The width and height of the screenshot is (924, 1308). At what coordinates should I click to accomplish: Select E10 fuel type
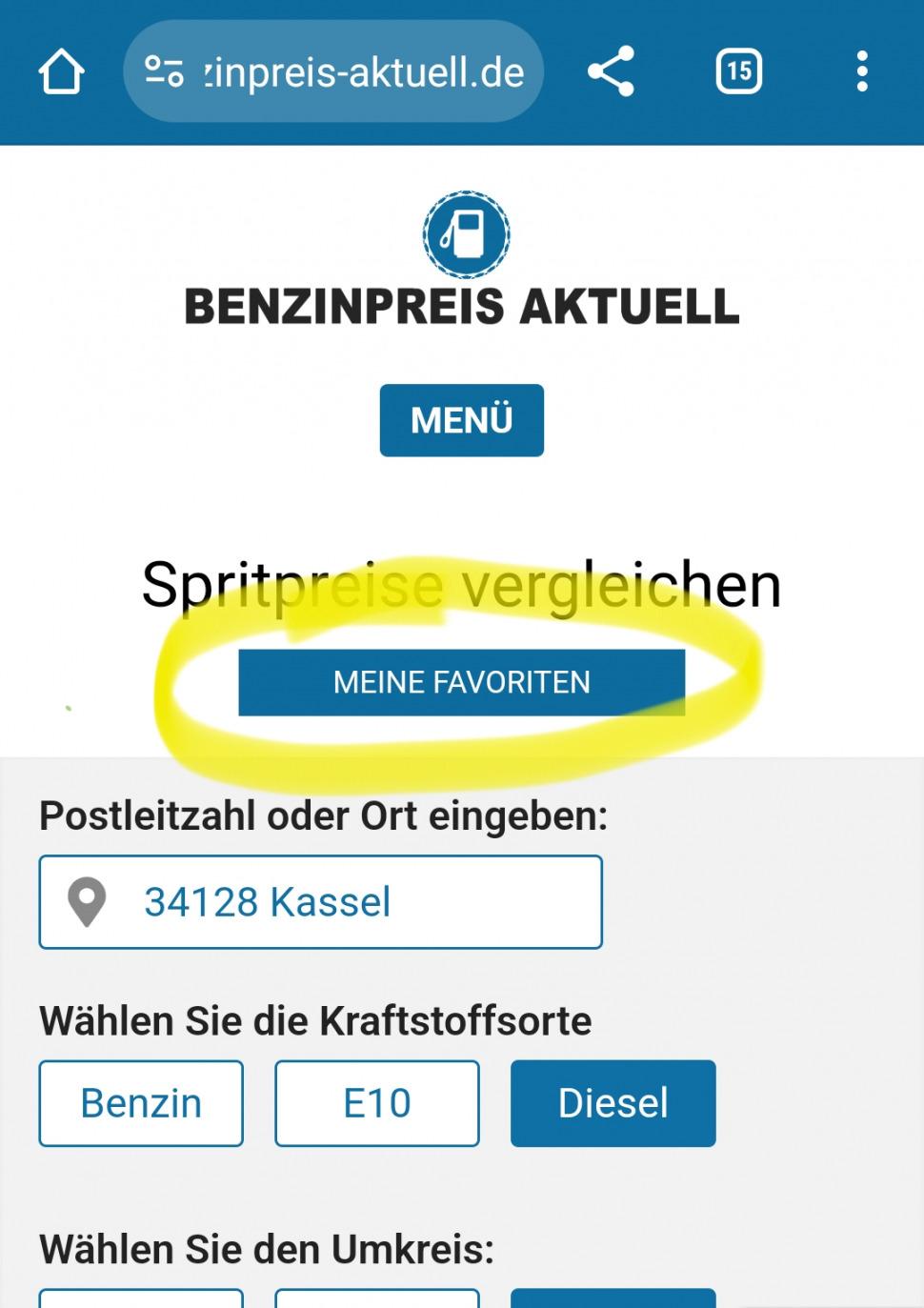tap(377, 1103)
